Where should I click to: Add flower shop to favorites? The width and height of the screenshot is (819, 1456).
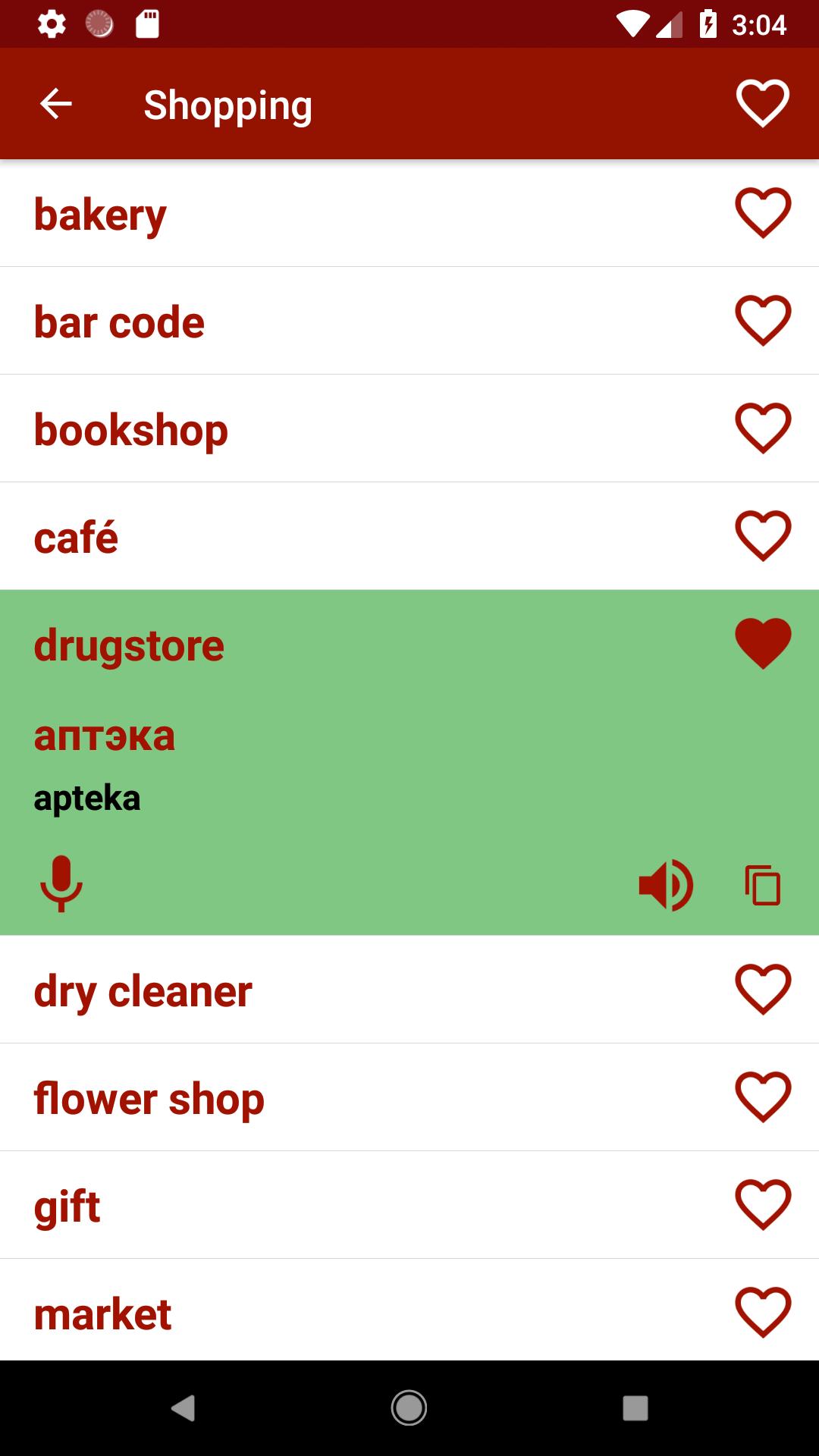pyautogui.click(x=762, y=1097)
